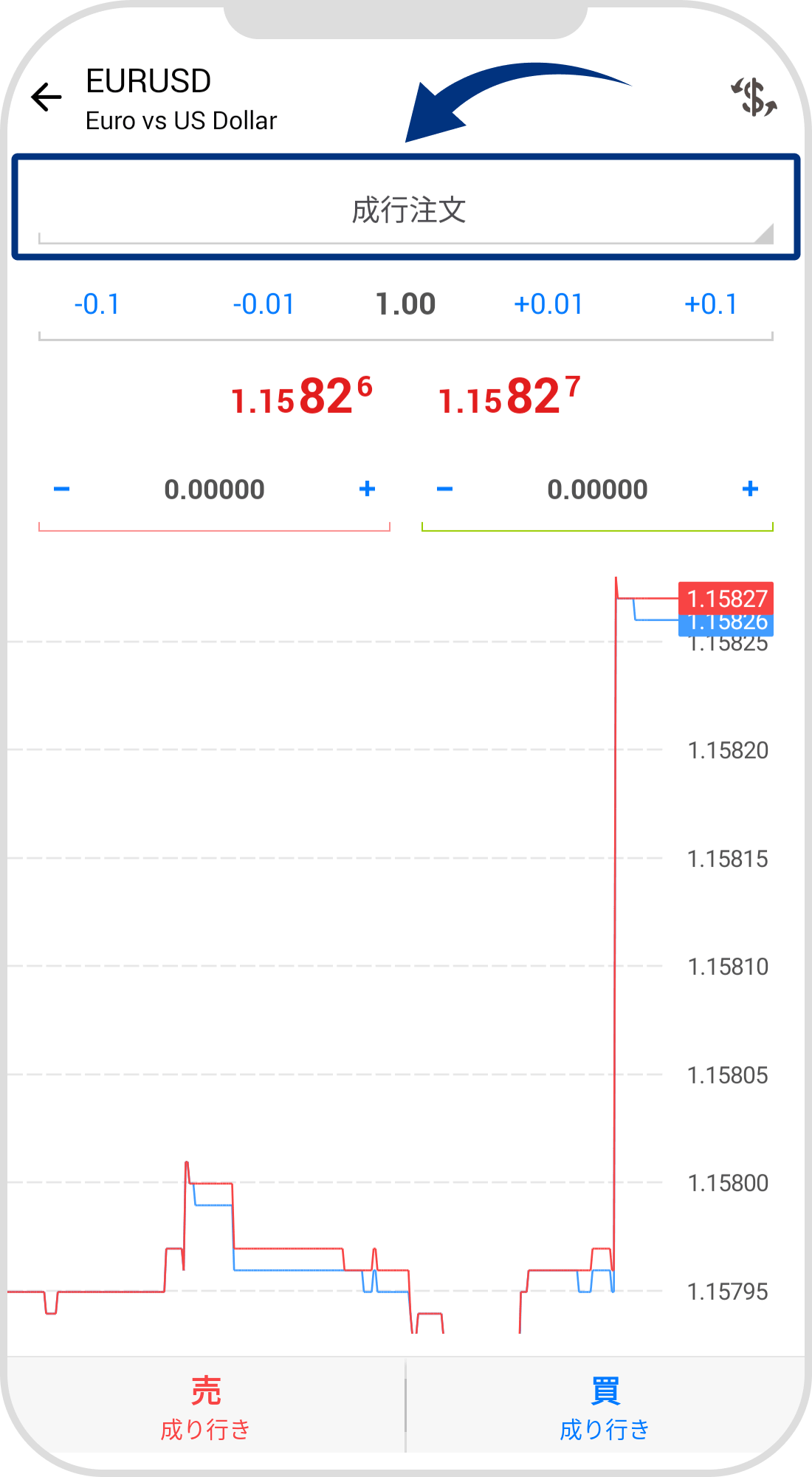
Task: Edit the green-underlined take profit value
Action: click(x=597, y=490)
